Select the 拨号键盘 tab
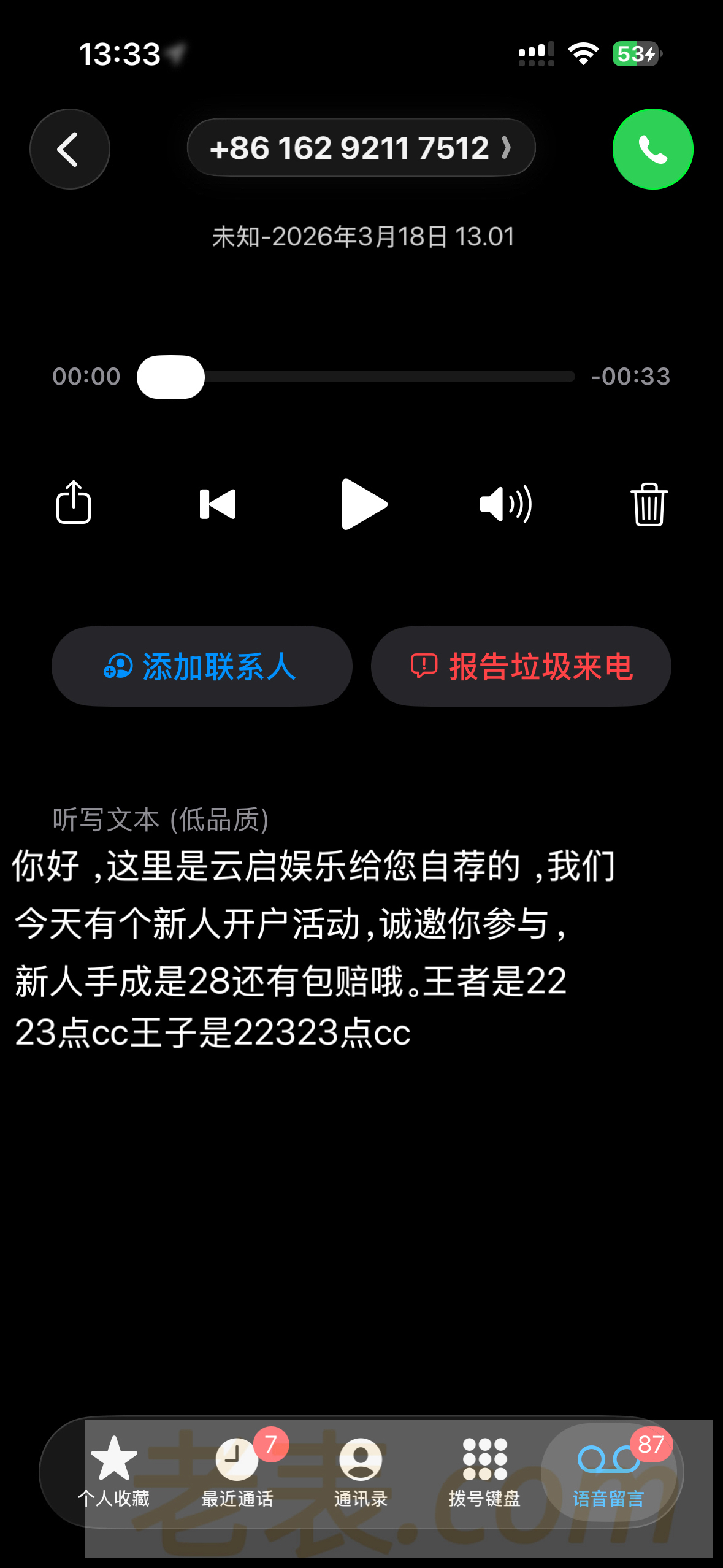The image size is (723, 1568). point(484,1471)
